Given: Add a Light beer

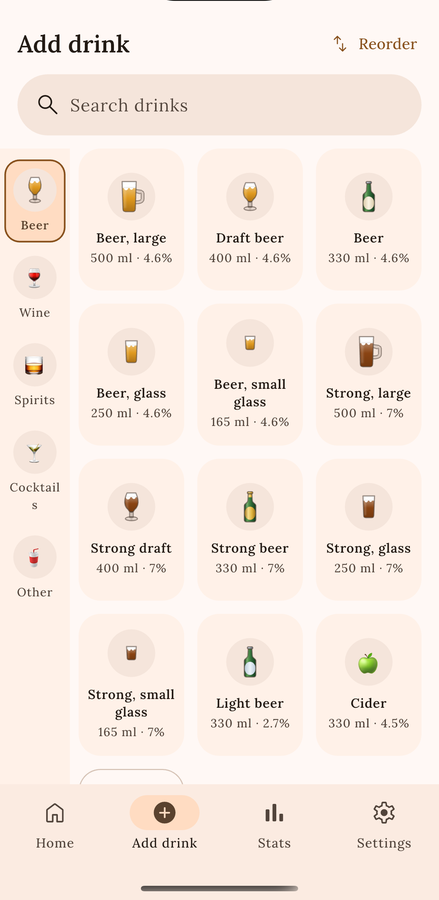Looking at the screenshot, I should pos(250,685).
